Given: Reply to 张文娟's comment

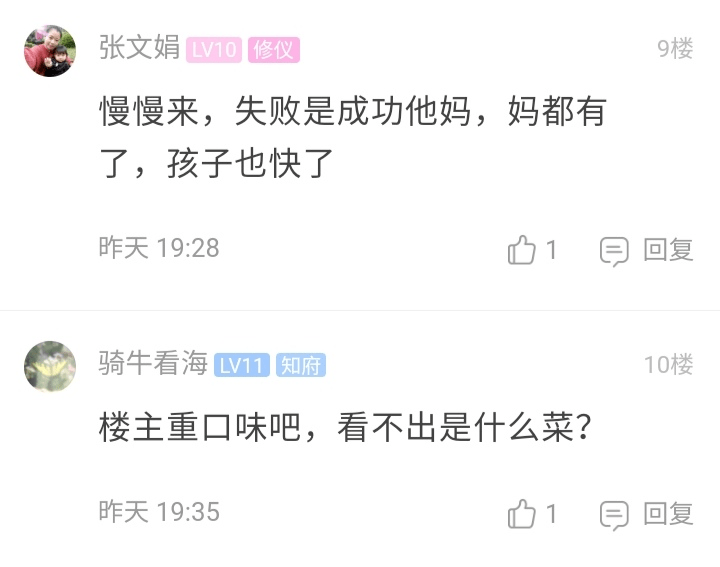Looking at the screenshot, I should [x=646, y=250].
